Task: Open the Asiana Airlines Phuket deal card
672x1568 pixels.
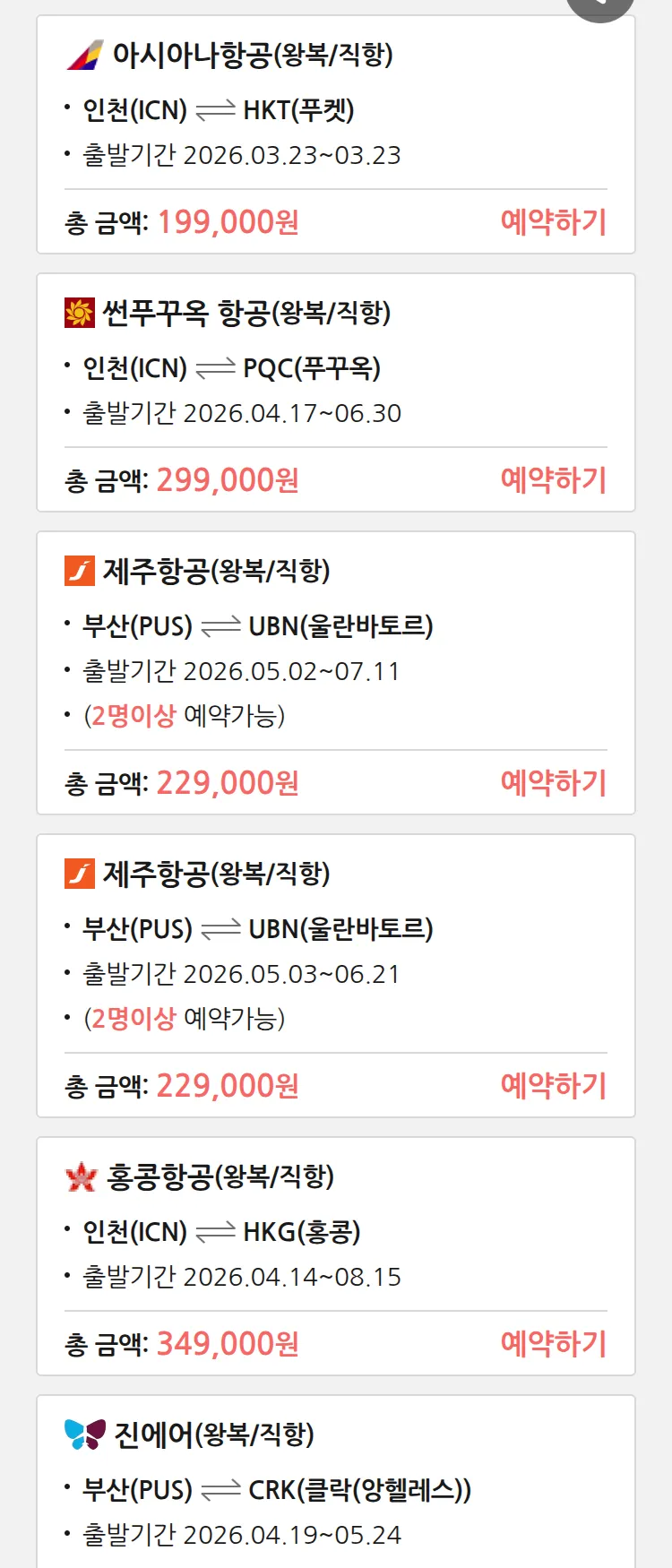Action: [x=336, y=134]
